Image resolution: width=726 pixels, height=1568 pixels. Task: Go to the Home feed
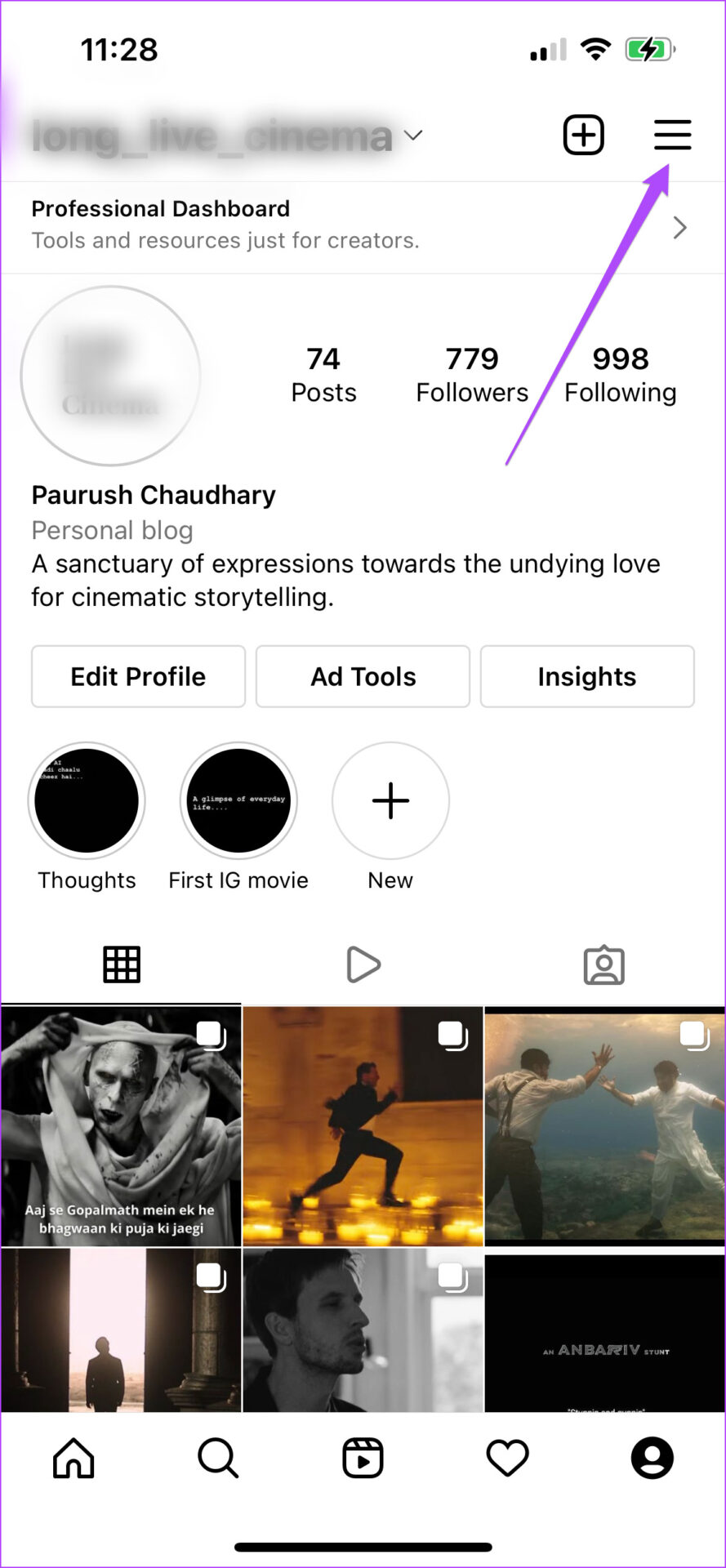[x=73, y=1458]
